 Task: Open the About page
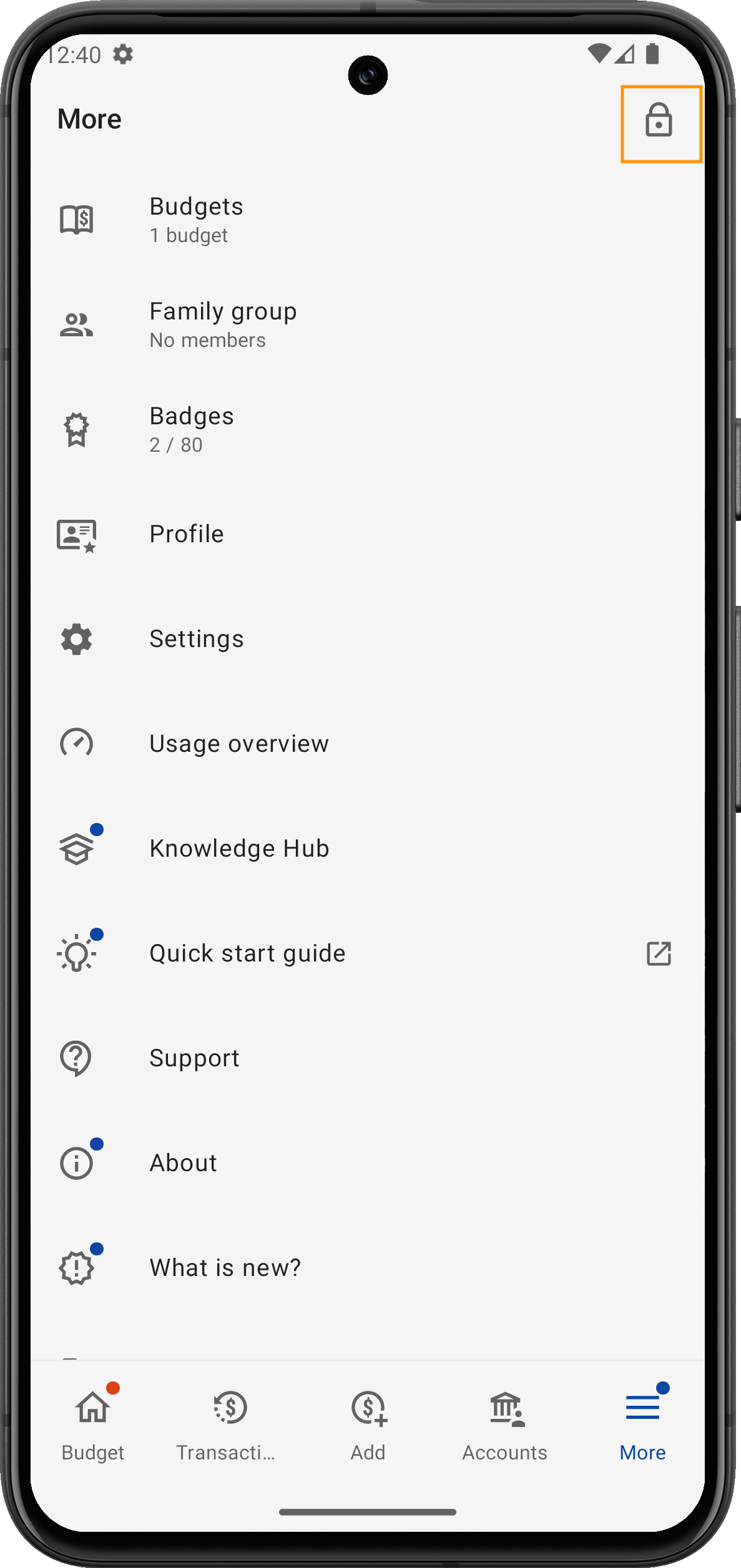pos(182,1163)
